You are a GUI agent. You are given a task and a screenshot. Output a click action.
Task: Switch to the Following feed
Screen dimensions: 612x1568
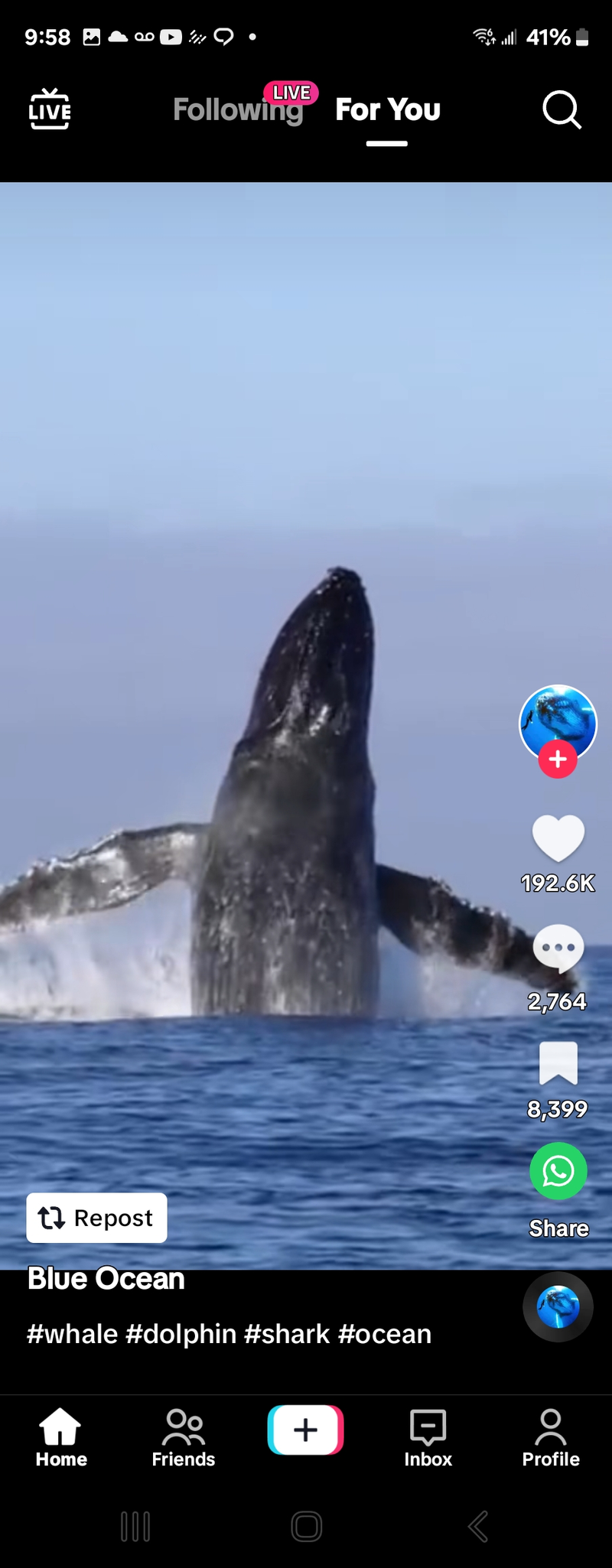coord(238,109)
